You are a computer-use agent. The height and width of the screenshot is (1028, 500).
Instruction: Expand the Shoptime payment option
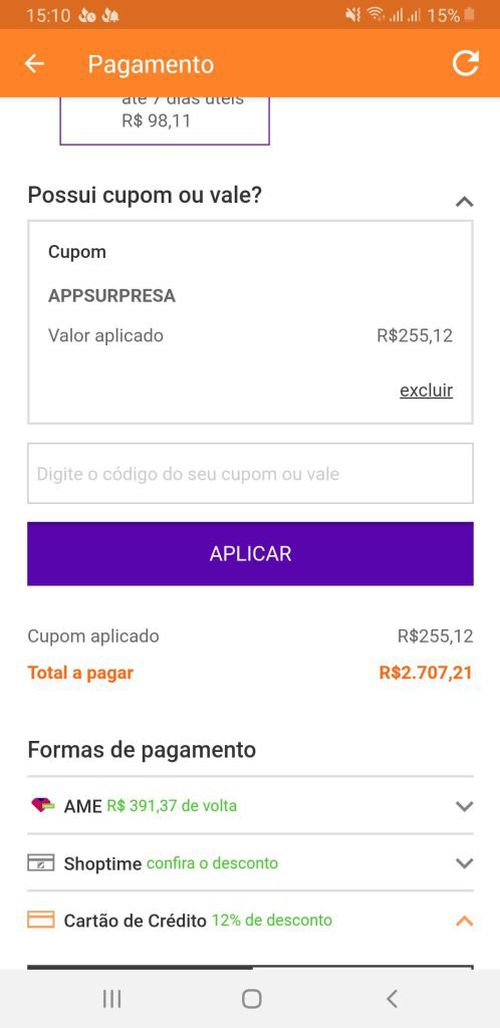(250, 863)
